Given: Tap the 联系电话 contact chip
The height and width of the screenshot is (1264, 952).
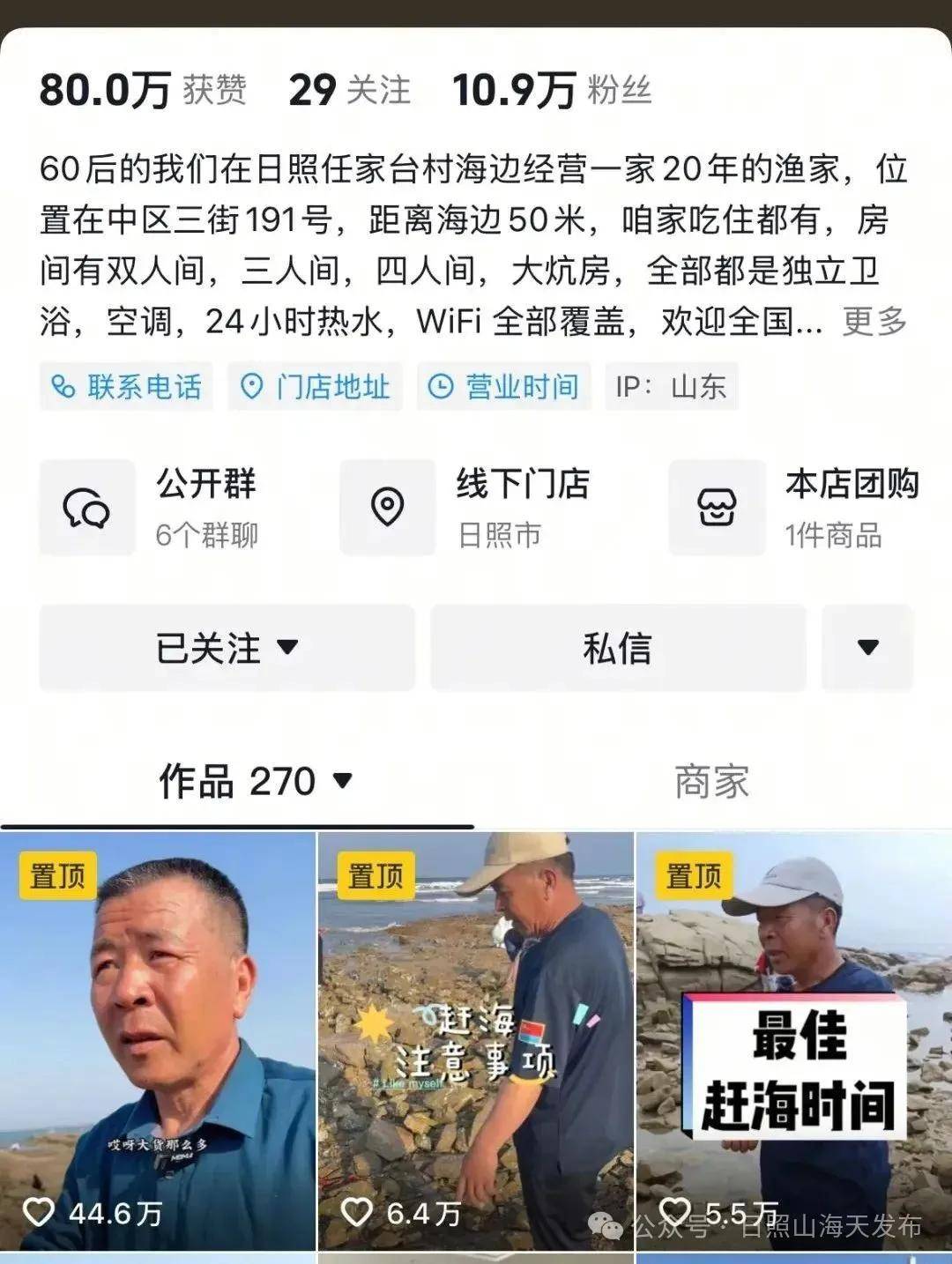Looking at the screenshot, I should [126, 387].
